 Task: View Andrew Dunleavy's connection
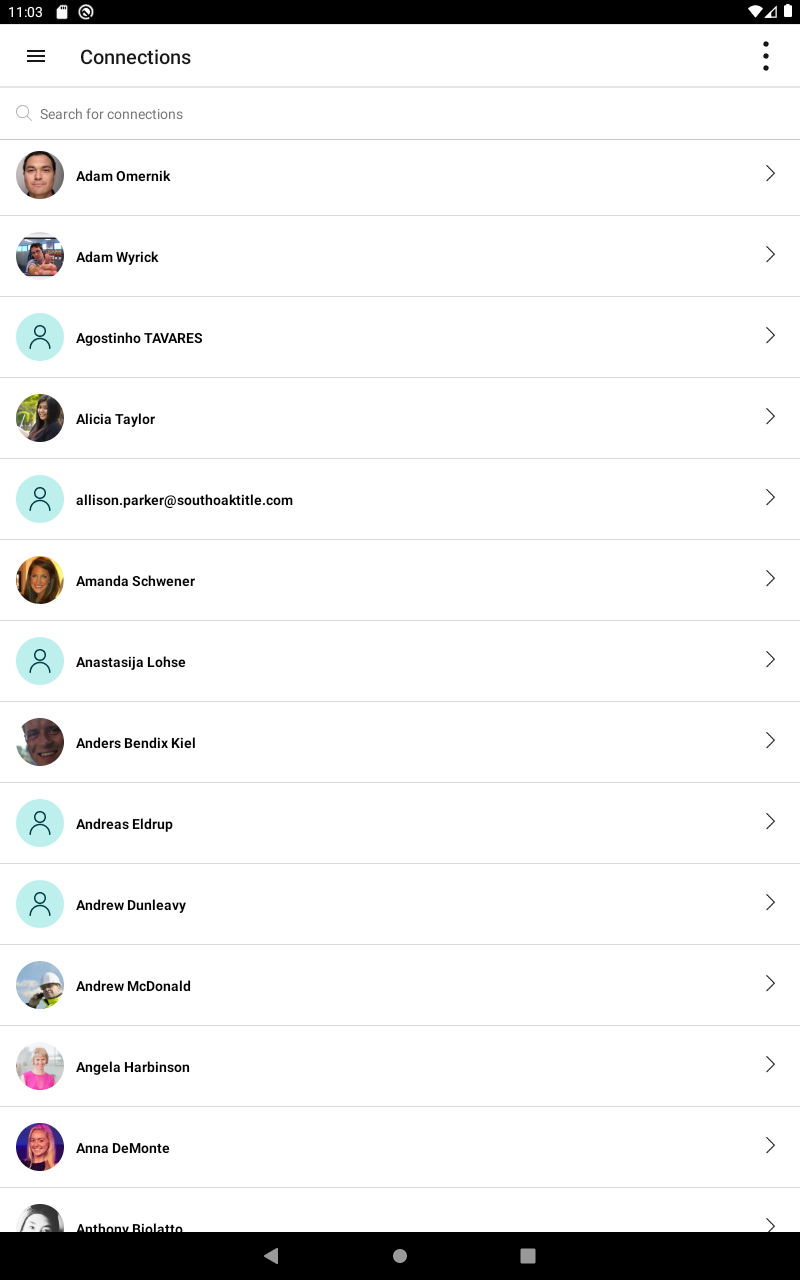[400, 905]
